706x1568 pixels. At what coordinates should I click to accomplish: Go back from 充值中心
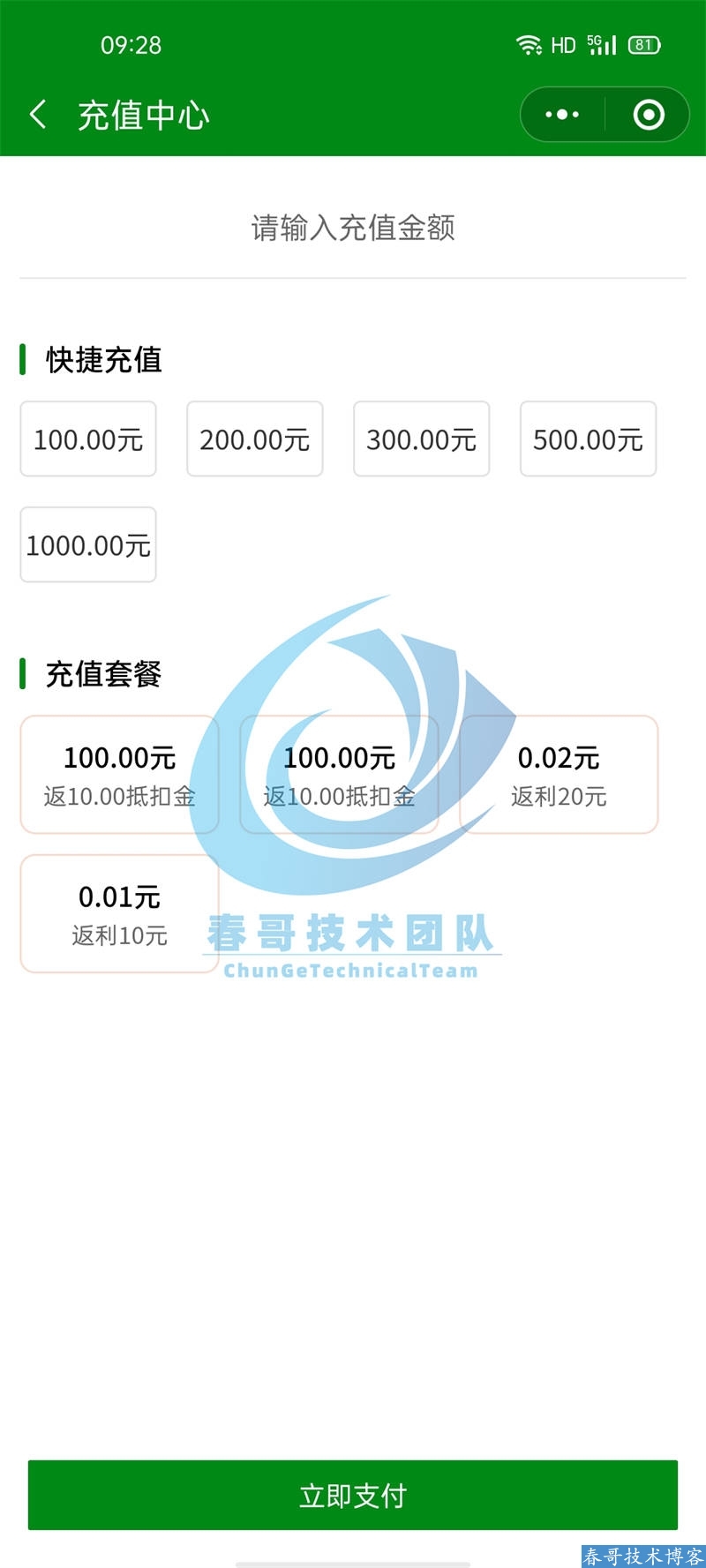pyautogui.click(x=38, y=115)
